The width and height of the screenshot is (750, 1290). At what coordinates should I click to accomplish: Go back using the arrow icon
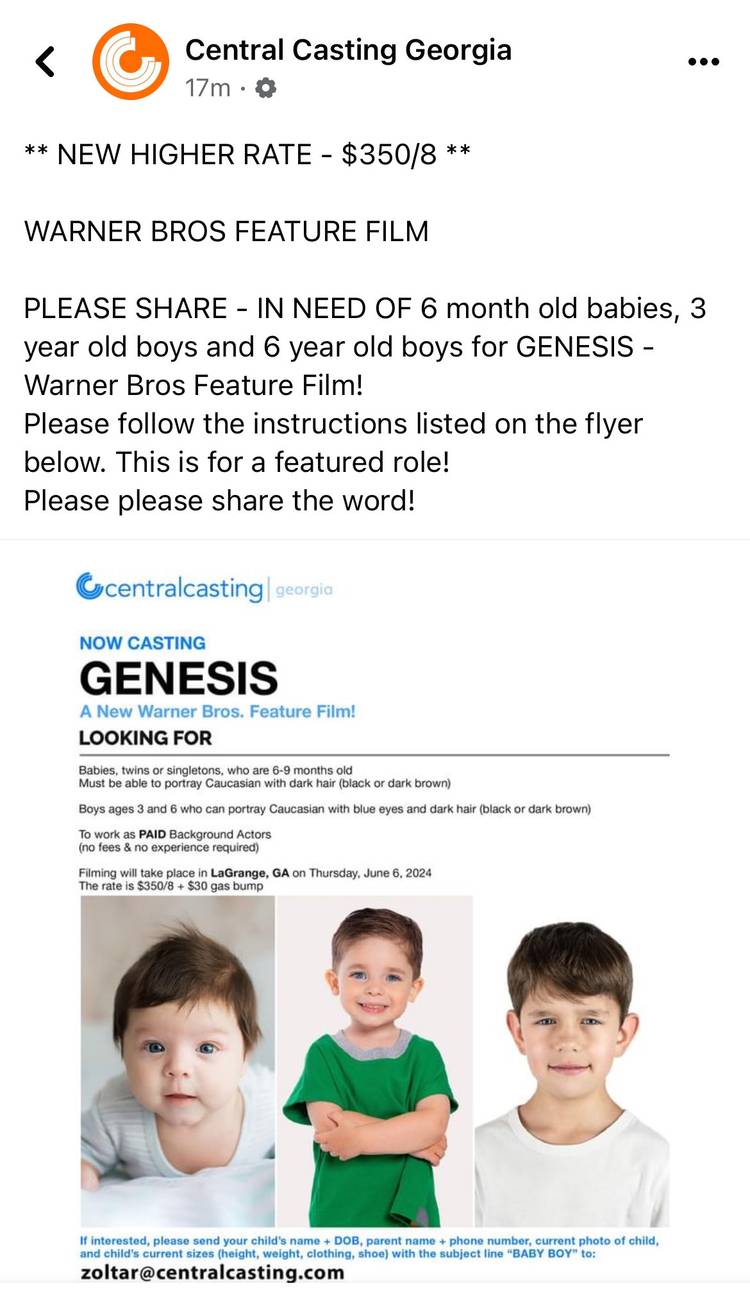tap(45, 62)
